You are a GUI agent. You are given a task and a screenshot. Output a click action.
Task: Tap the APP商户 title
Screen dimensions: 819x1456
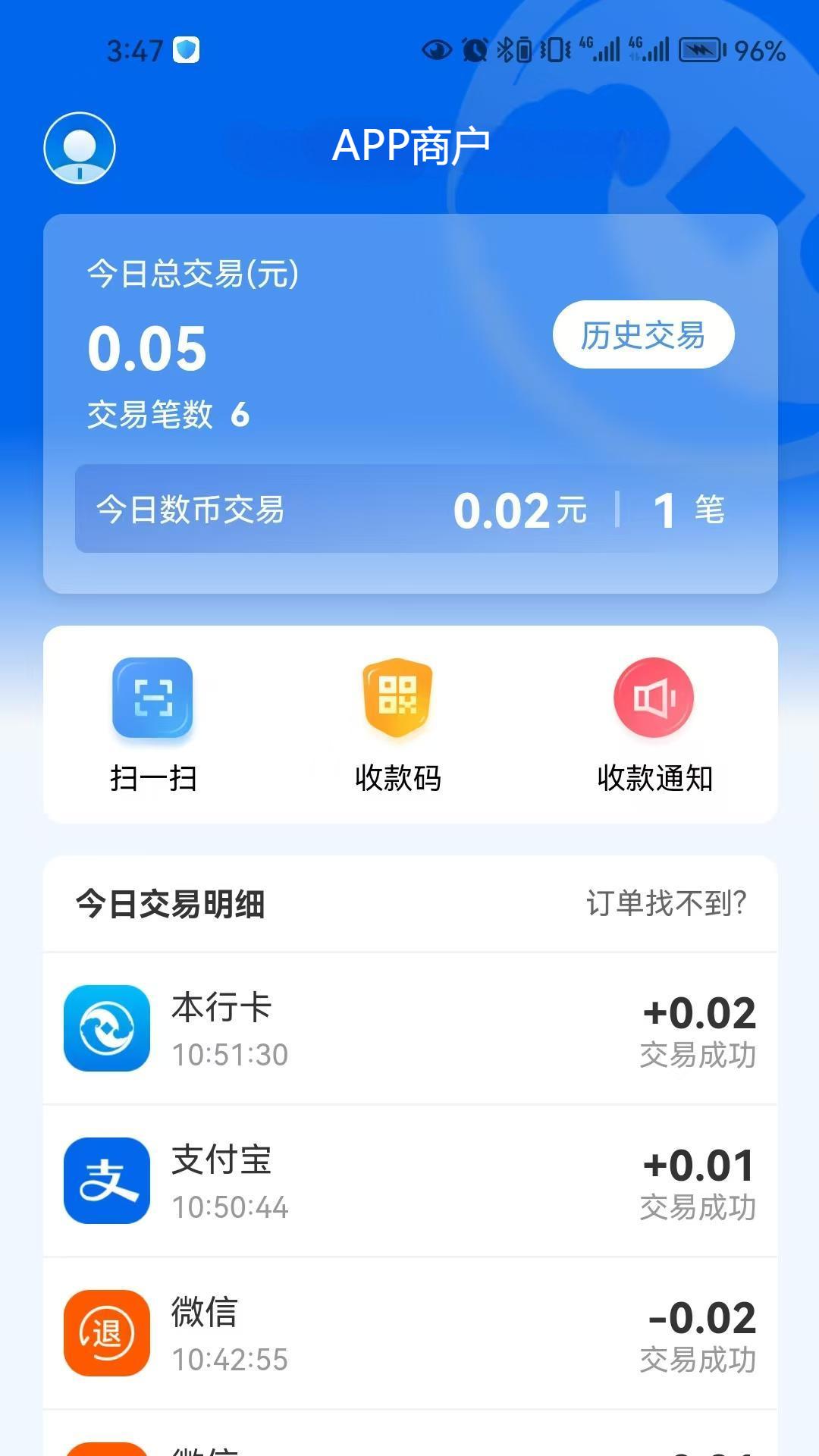[x=411, y=146]
